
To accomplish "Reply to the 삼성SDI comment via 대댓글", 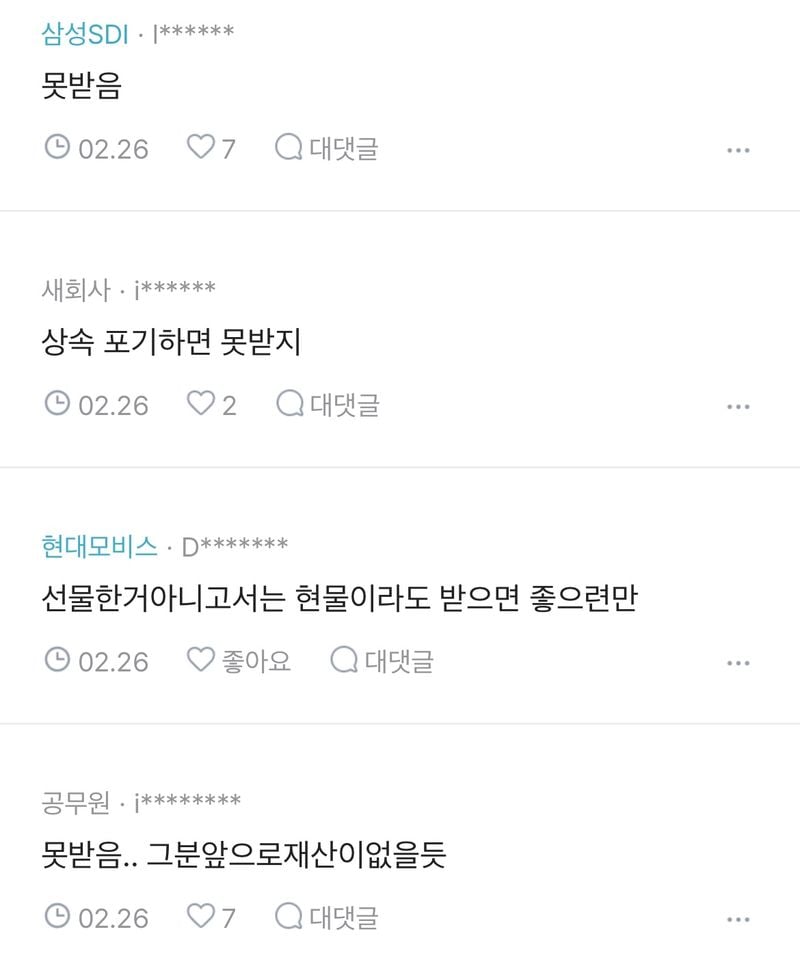I will click(x=327, y=148).
